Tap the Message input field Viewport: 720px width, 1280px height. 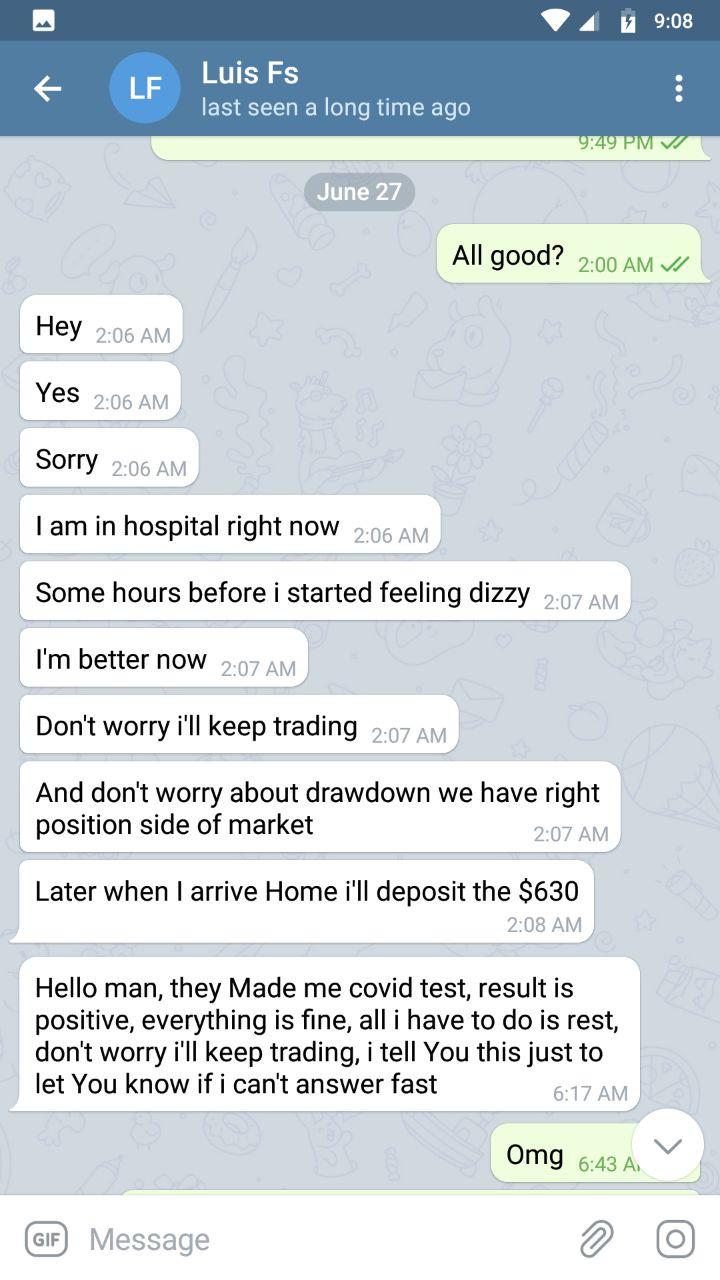[x=320, y=1239]
